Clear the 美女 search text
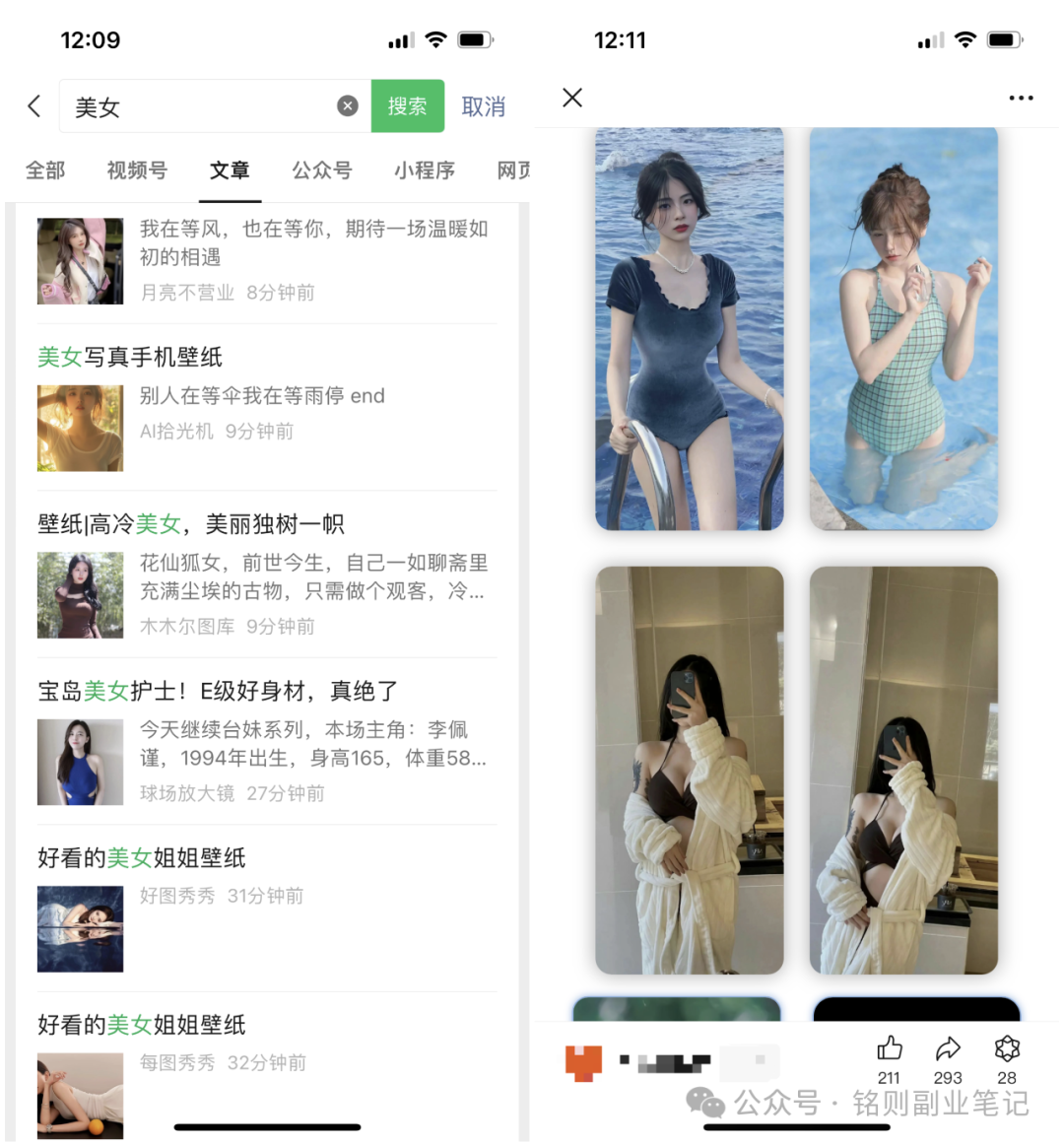This screenshot has height=1146, width=1064. pyautogui.click(x=348, y=106)
